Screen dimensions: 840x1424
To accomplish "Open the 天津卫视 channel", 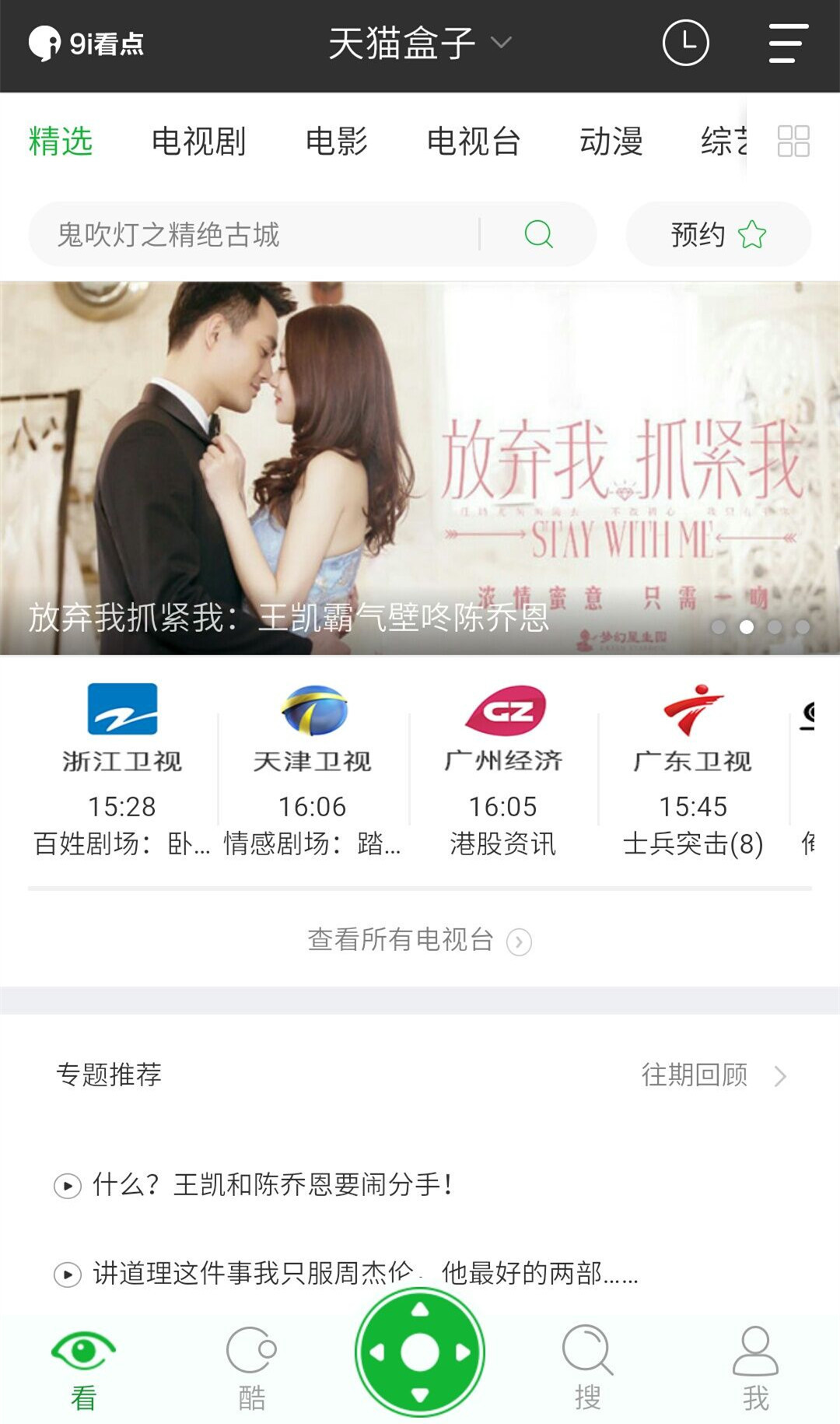I will tap(313, 766).
